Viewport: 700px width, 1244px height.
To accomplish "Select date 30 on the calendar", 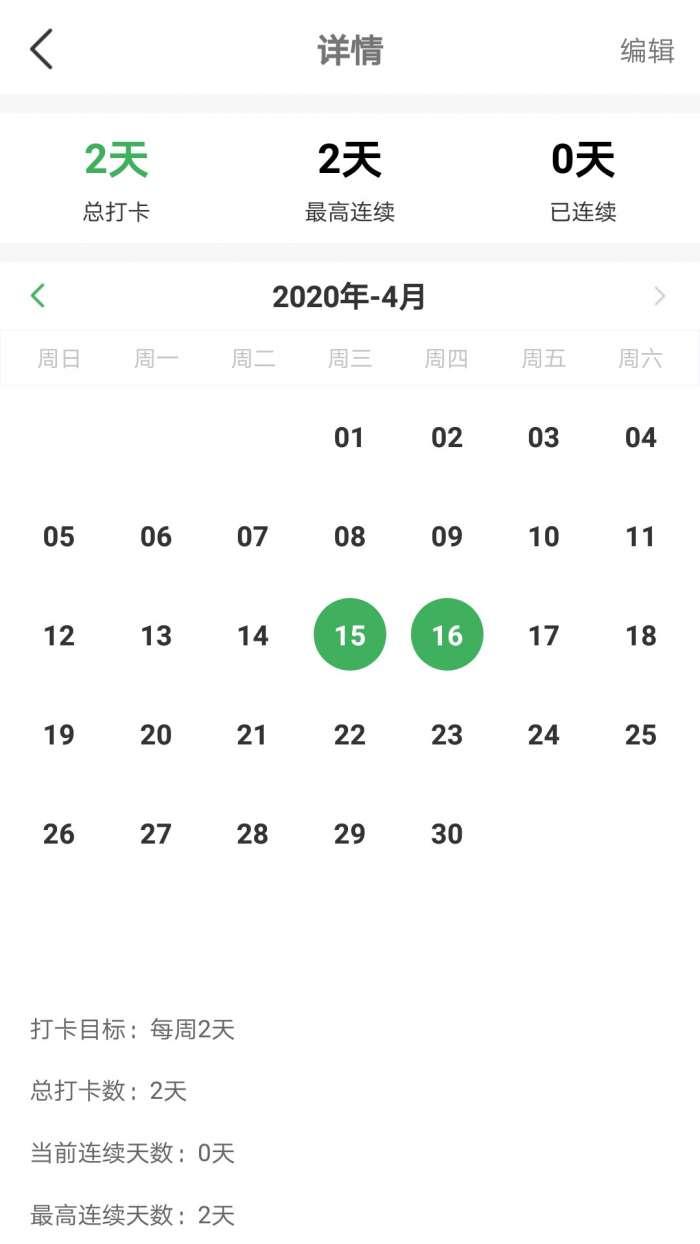I will pyautogui.click(x=447, y=834).
